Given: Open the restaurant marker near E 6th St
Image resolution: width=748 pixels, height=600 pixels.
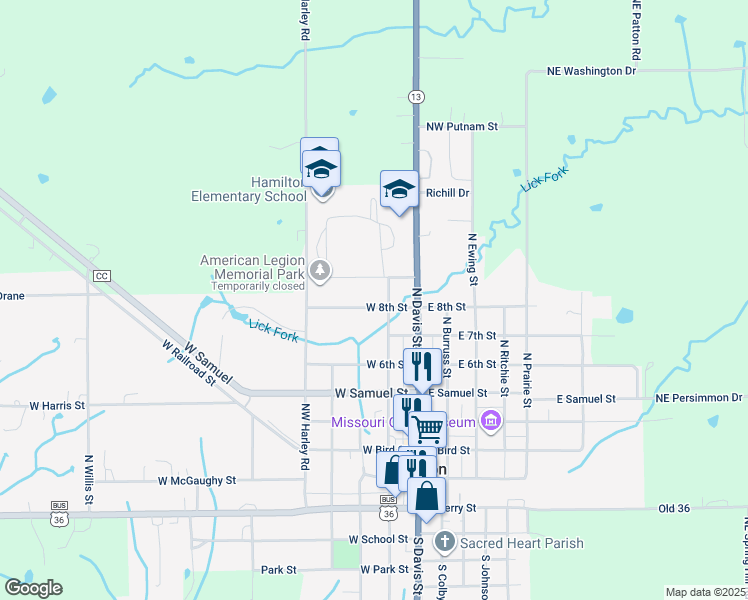Looking at the screenshot, I should tap(422, 367).
